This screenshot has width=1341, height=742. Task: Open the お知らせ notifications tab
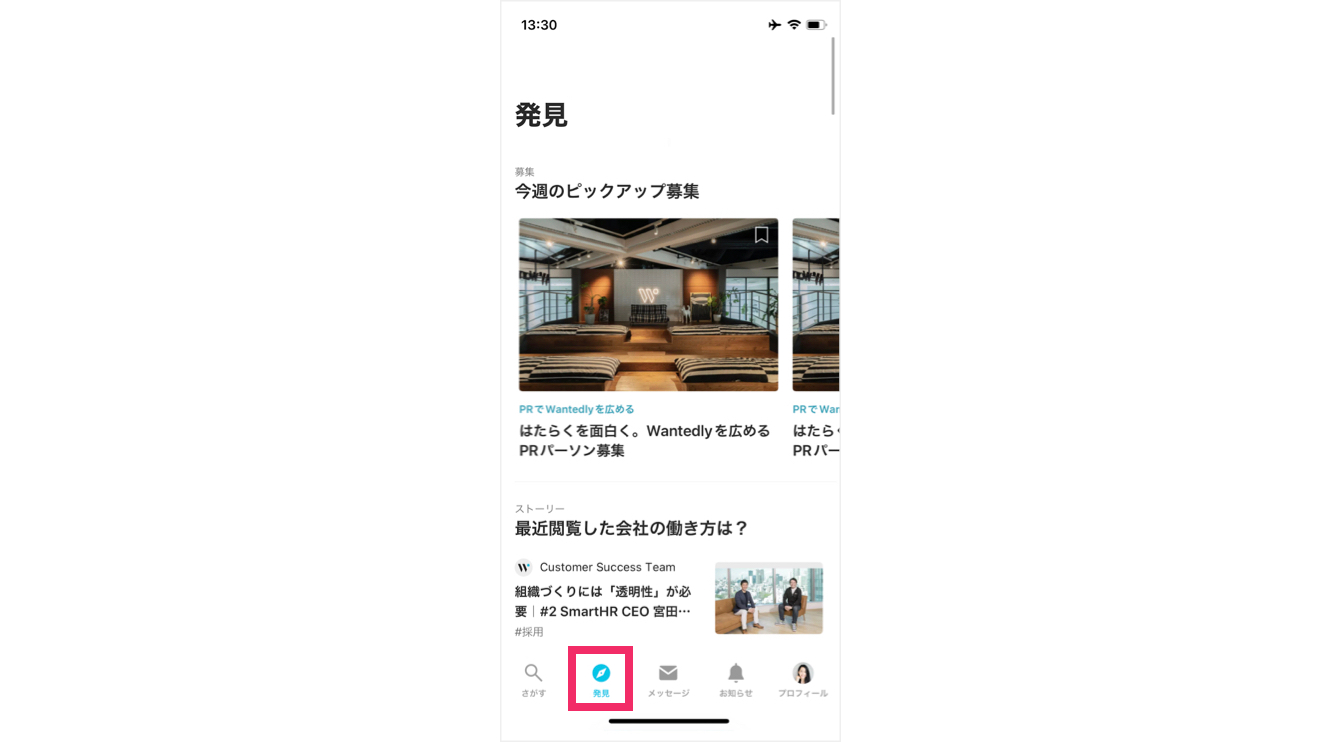(735, 679)
